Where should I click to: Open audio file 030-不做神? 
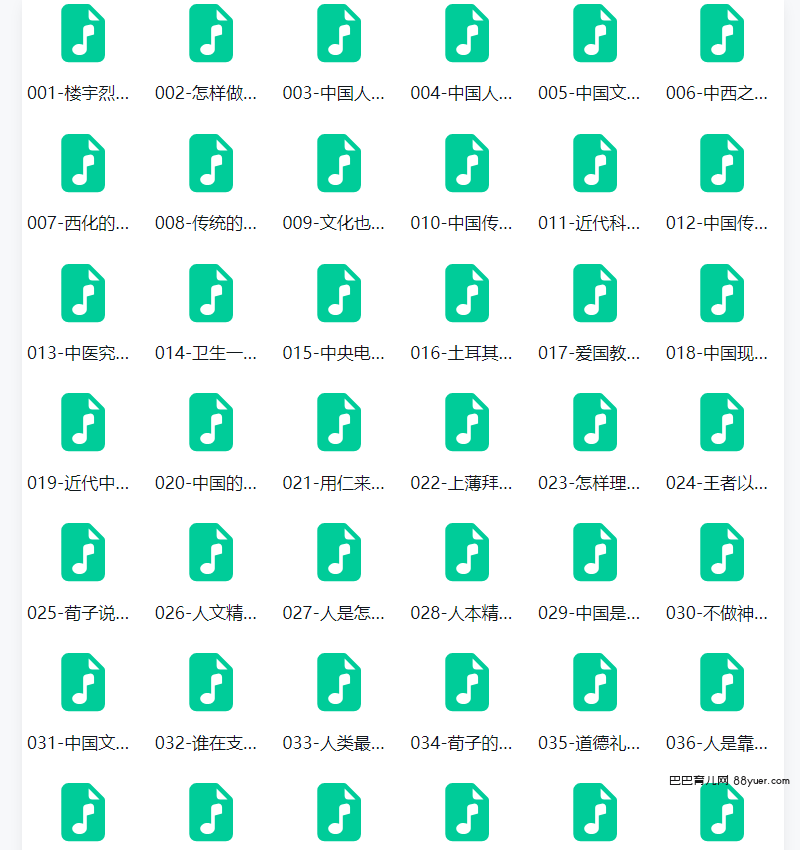pos(722,552)
